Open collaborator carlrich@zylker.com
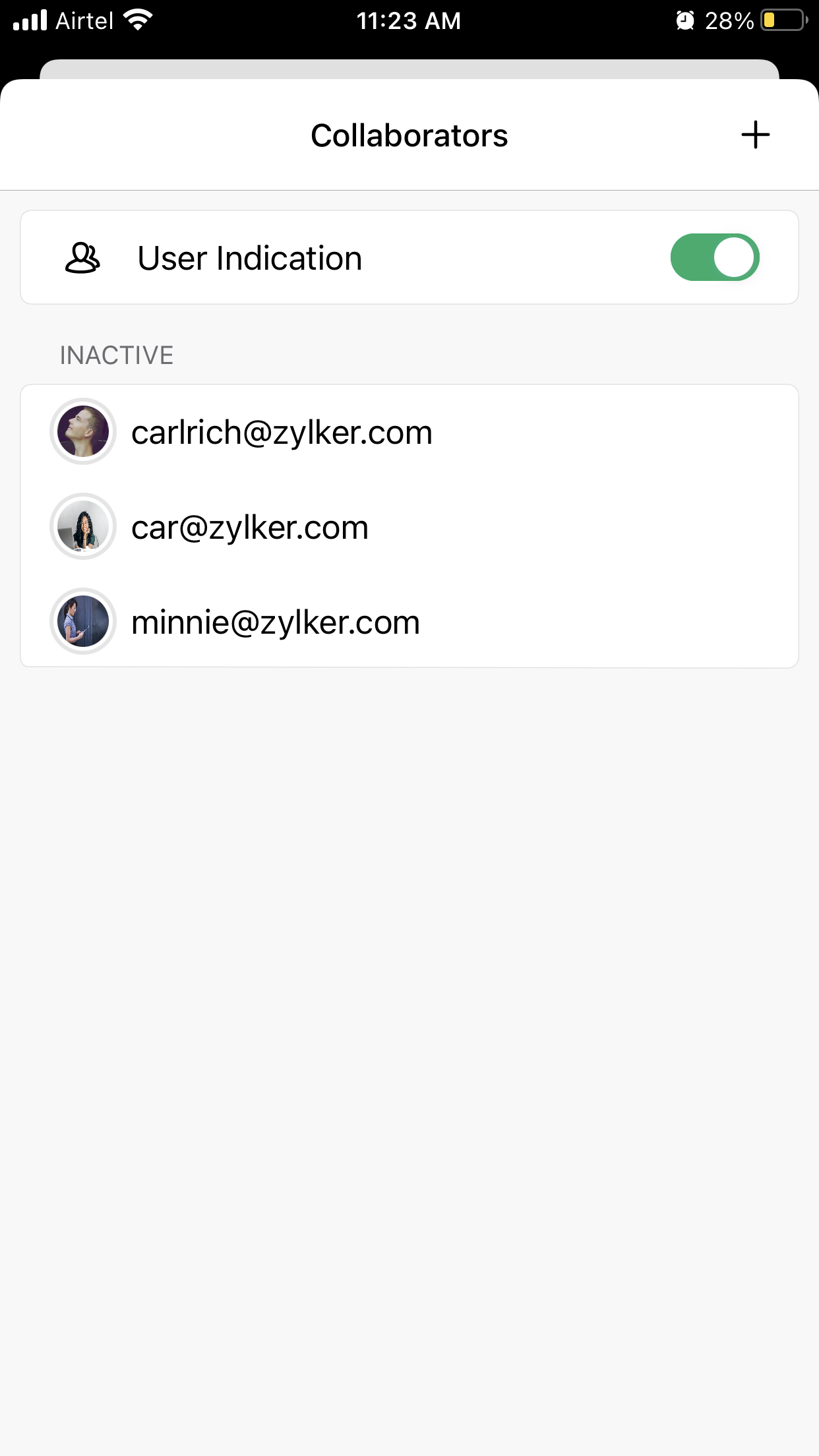The width and height of the screenshot is (819, 1456). [x=282, y=433]
